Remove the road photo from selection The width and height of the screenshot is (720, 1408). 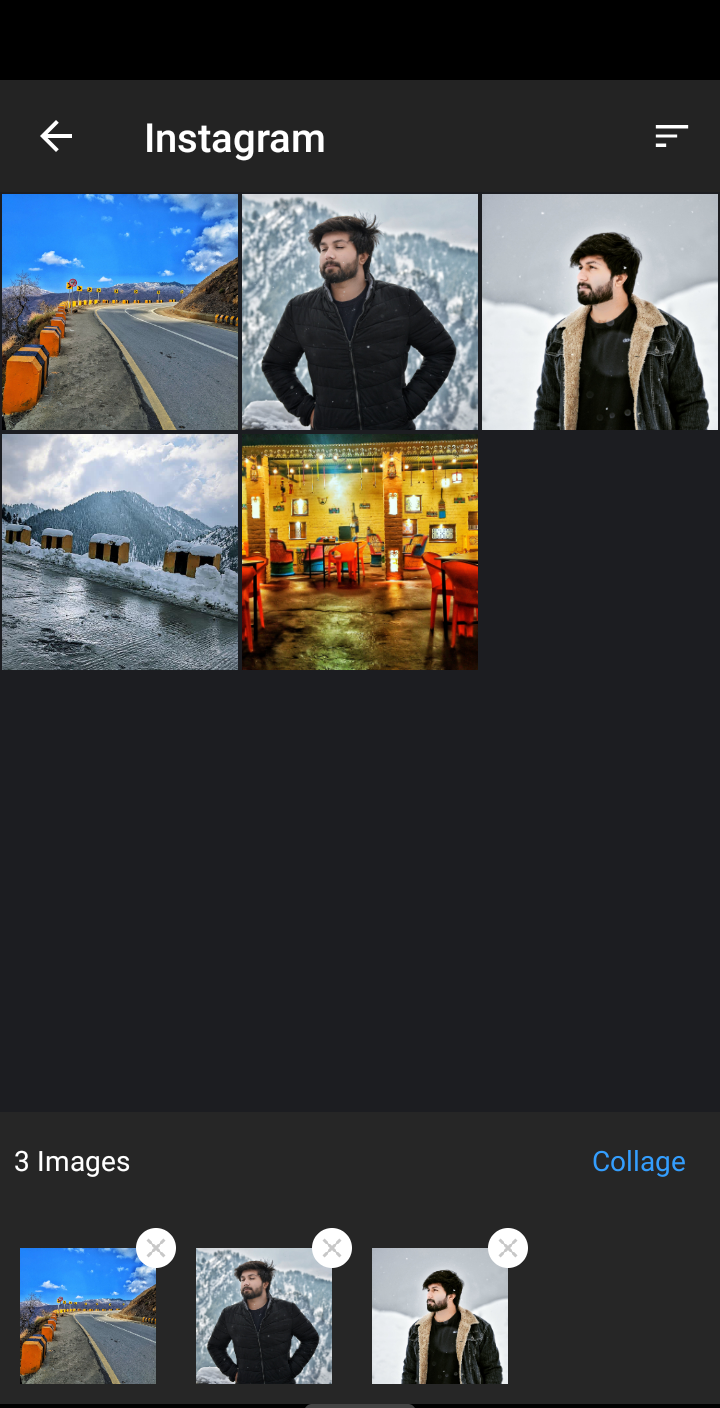156,1248
